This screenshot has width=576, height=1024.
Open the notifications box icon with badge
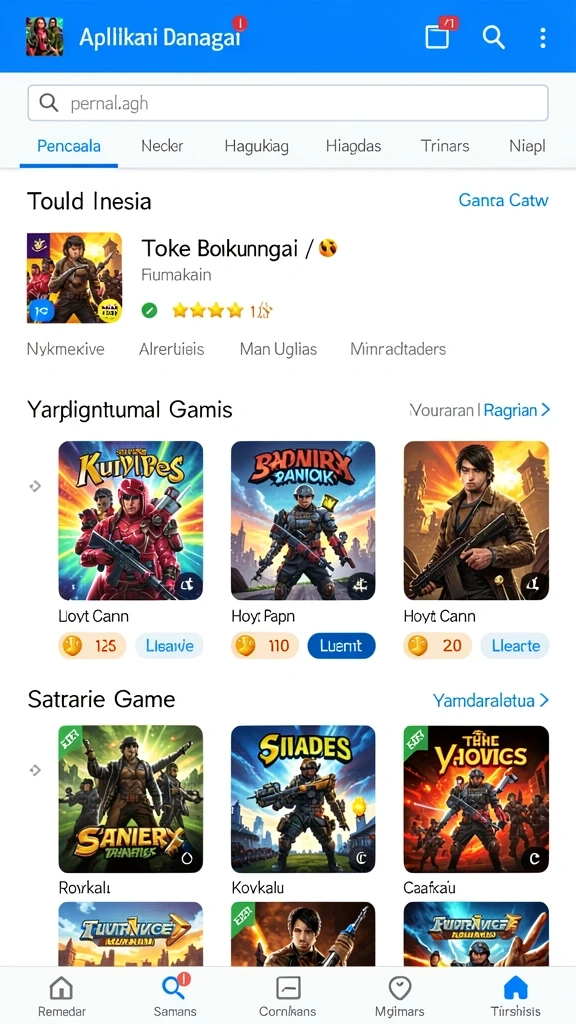[x=440, y=34]
